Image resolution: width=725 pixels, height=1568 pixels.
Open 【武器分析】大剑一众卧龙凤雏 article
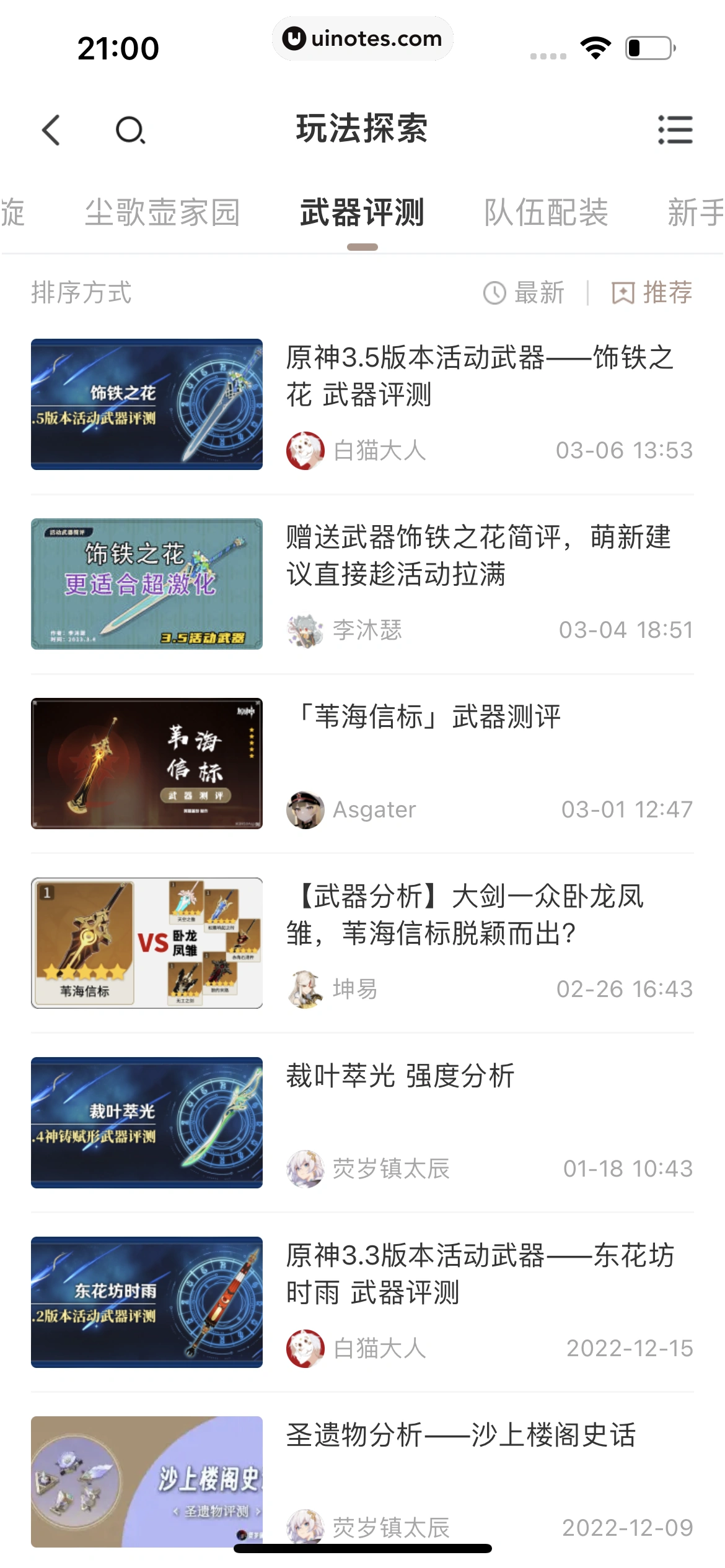[465, 915]
